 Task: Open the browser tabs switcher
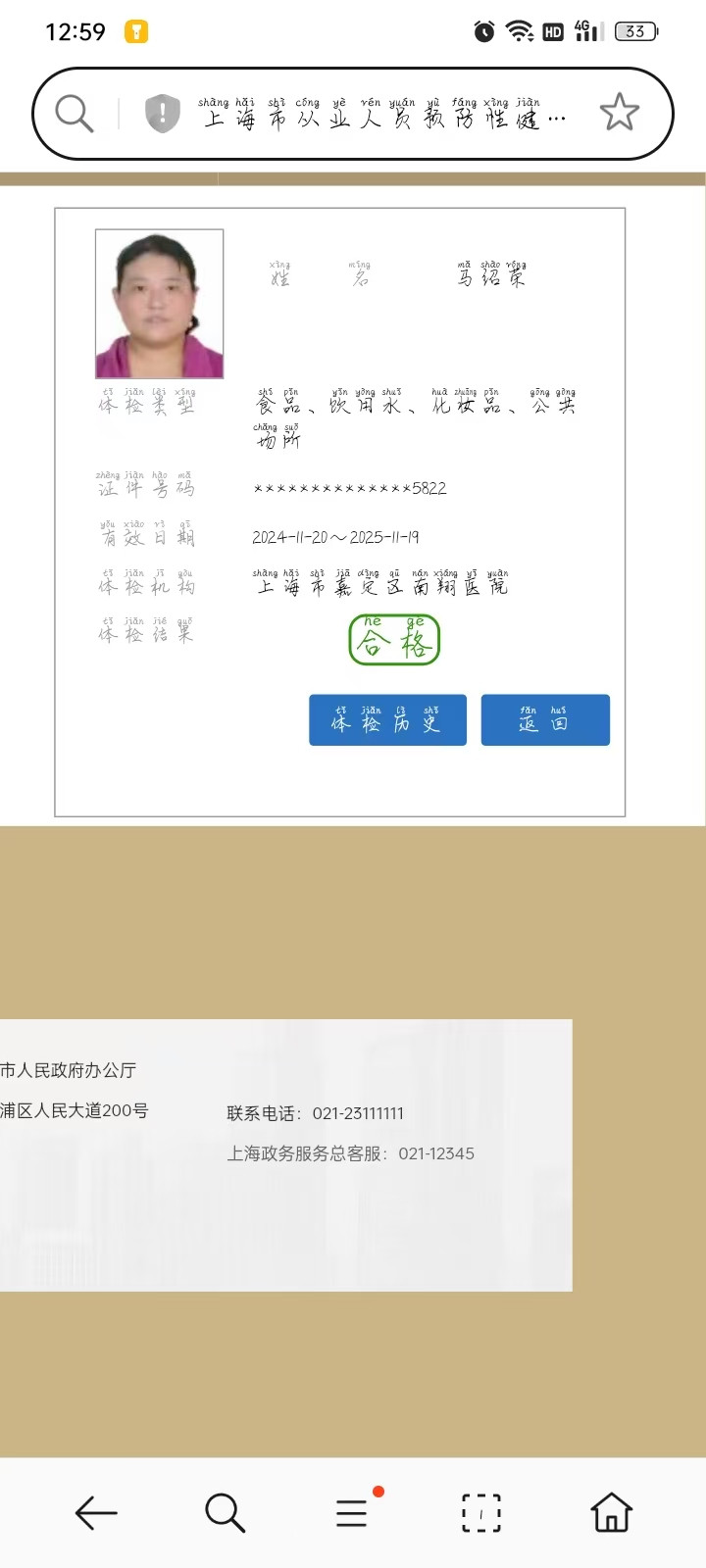(481, 1513)
